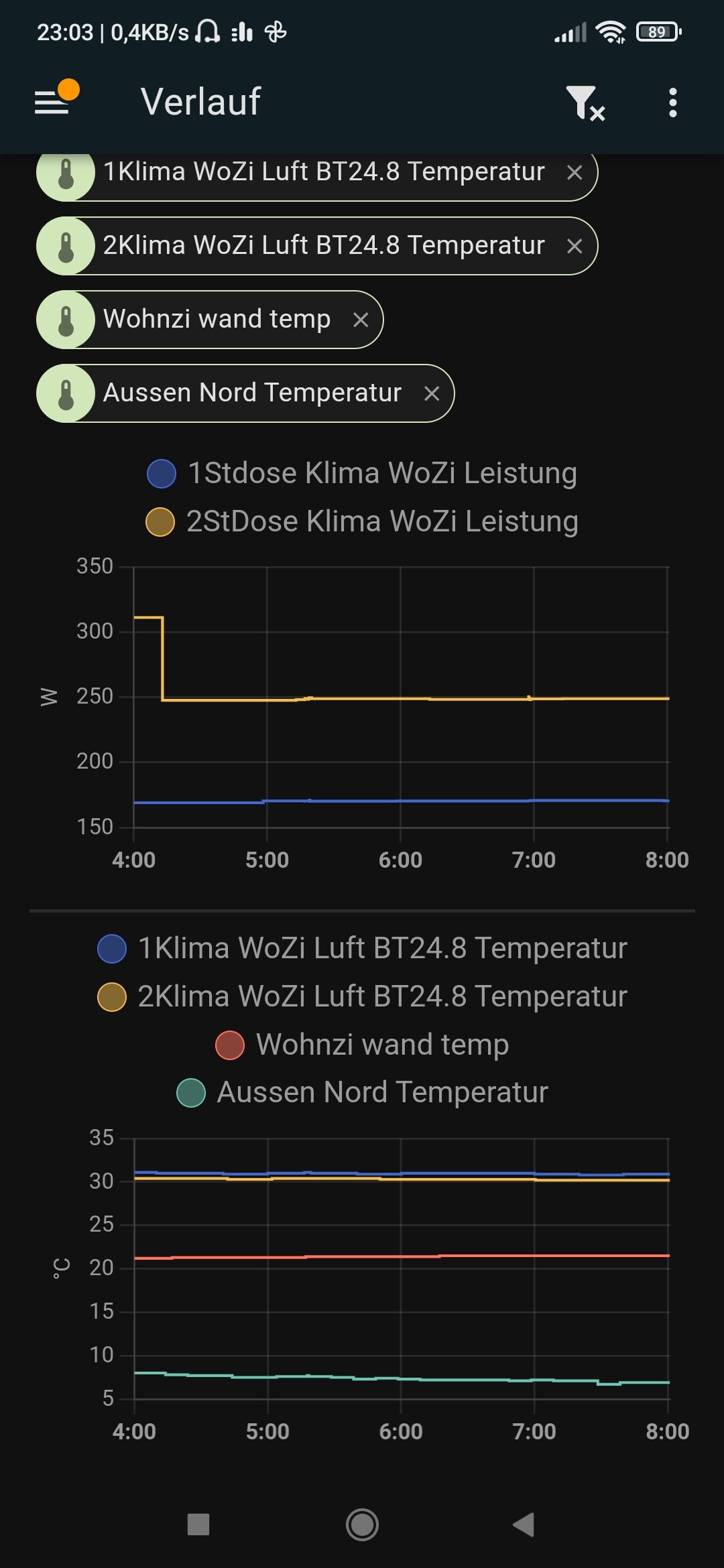Go to the home screen
This screenshot has width=724, height=1568.
pos(362,1524)
